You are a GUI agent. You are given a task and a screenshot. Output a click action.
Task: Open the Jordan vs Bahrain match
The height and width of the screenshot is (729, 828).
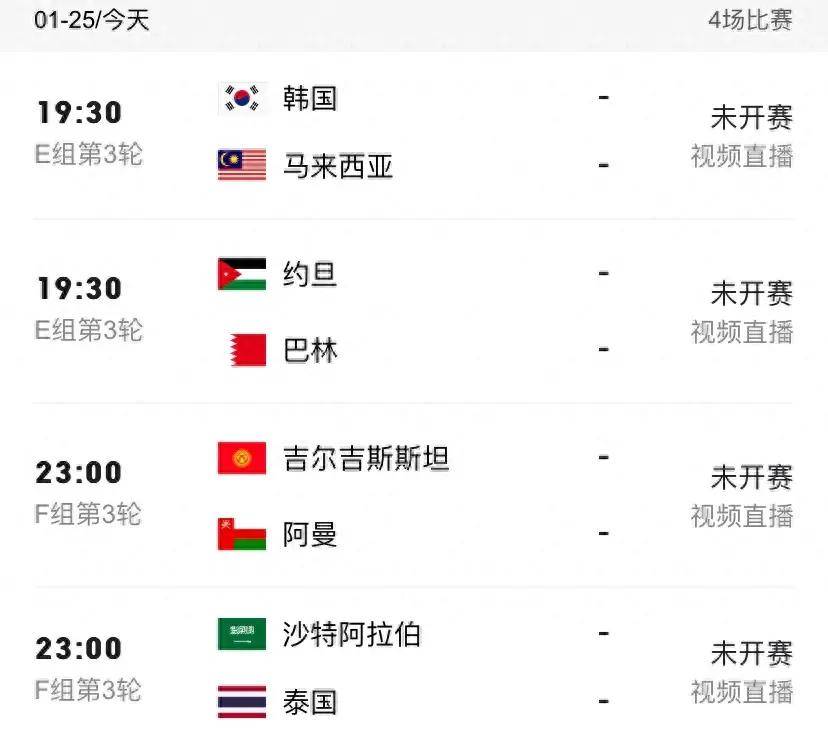[x=400, y=310]
